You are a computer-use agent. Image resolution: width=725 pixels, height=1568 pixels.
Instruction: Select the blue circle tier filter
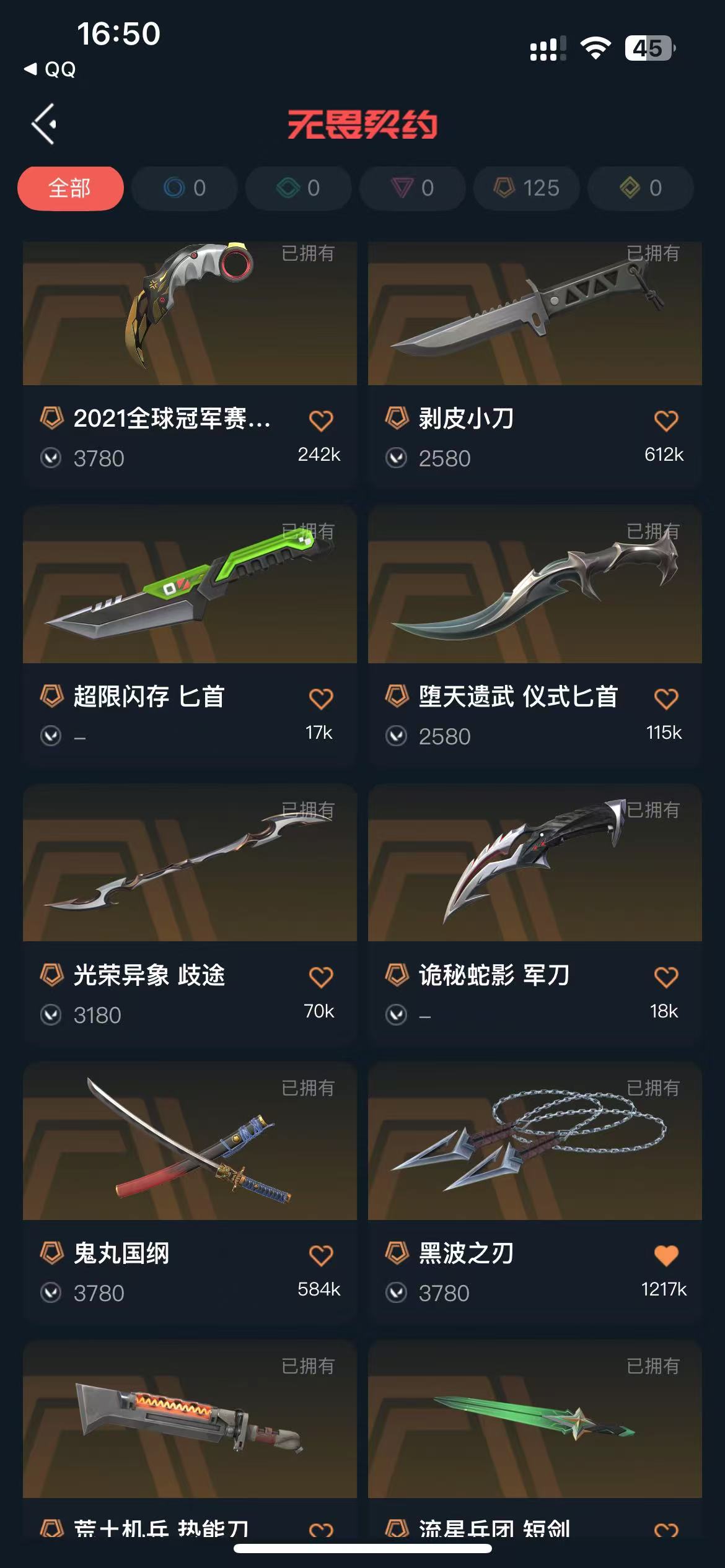click(185, 188)
